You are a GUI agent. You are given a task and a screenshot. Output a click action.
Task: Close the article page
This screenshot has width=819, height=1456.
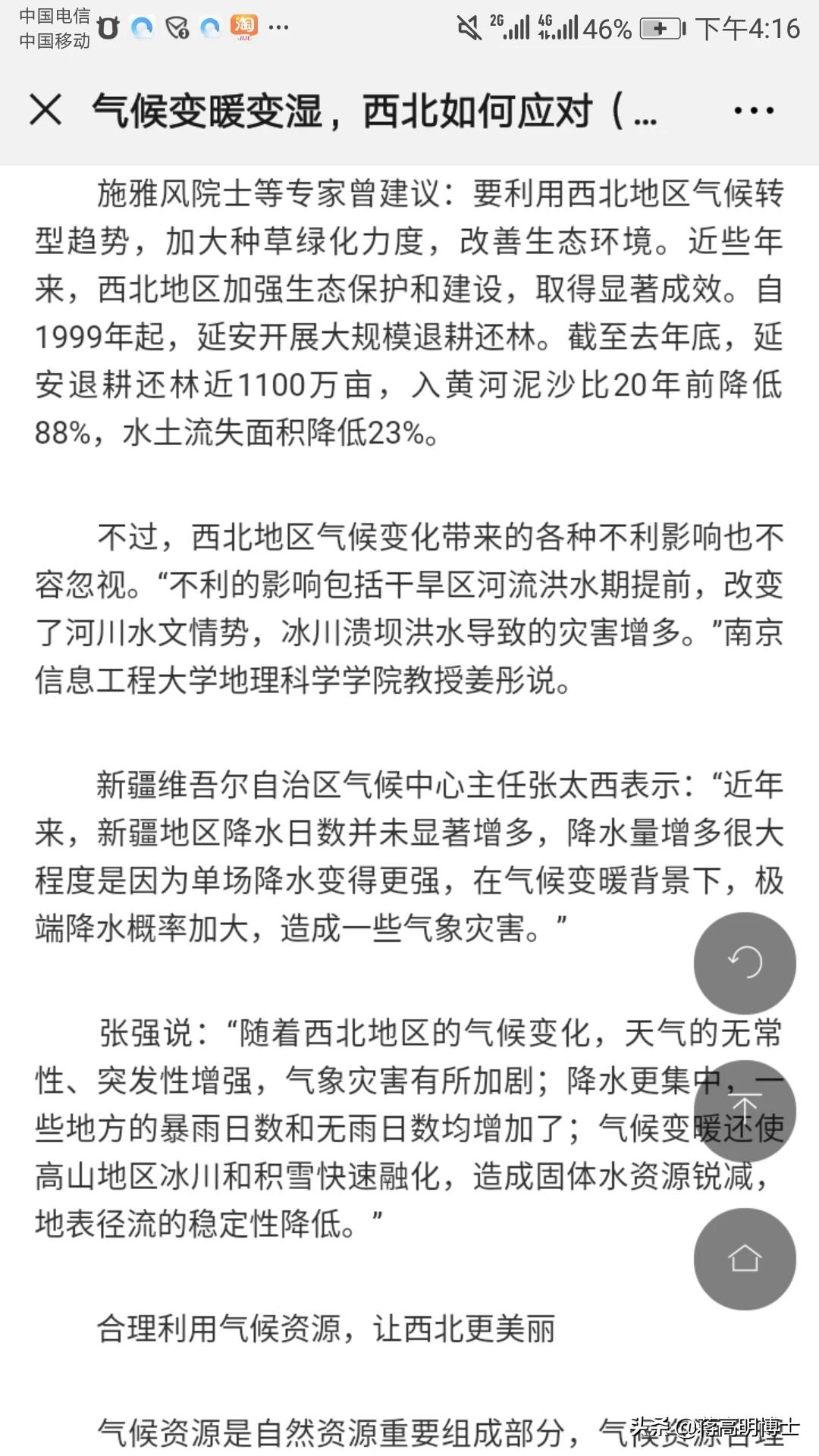tap(45, 110)
